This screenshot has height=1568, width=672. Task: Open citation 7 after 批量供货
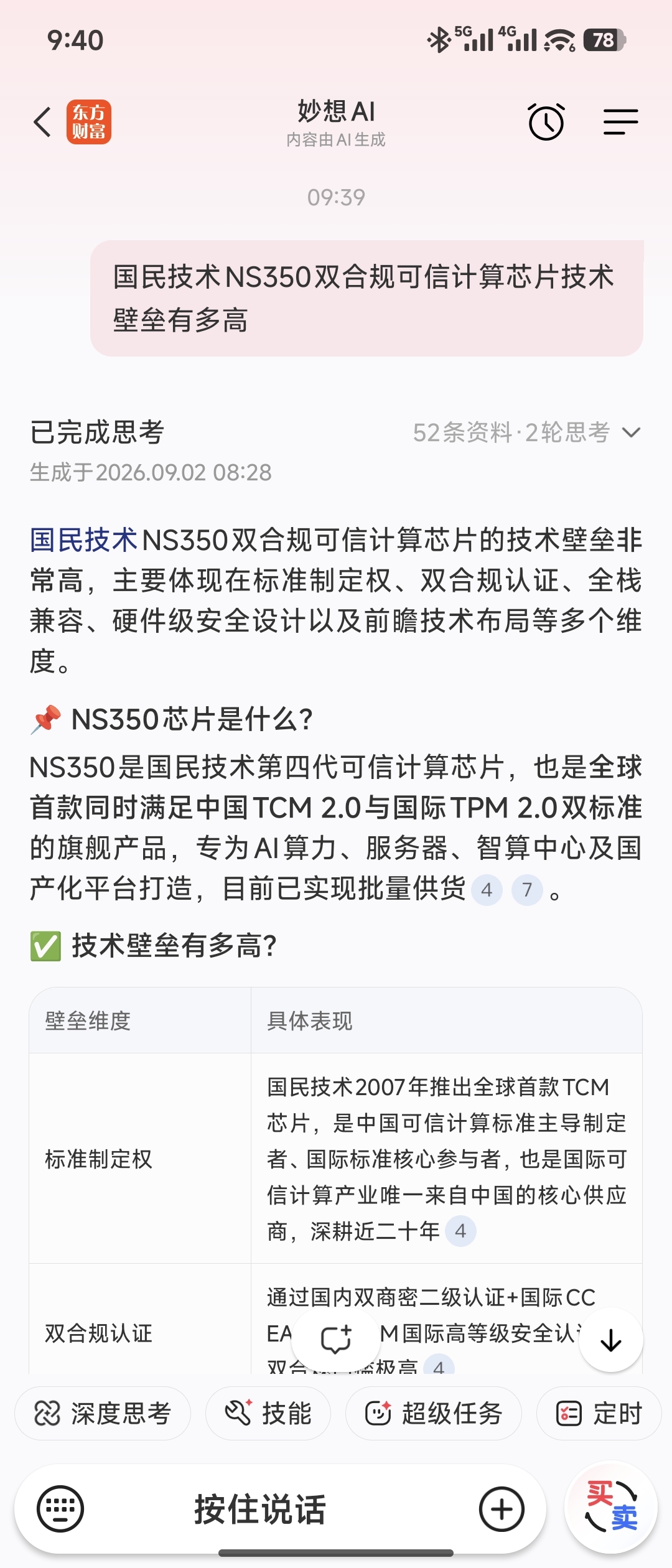[x=527, y=890]
